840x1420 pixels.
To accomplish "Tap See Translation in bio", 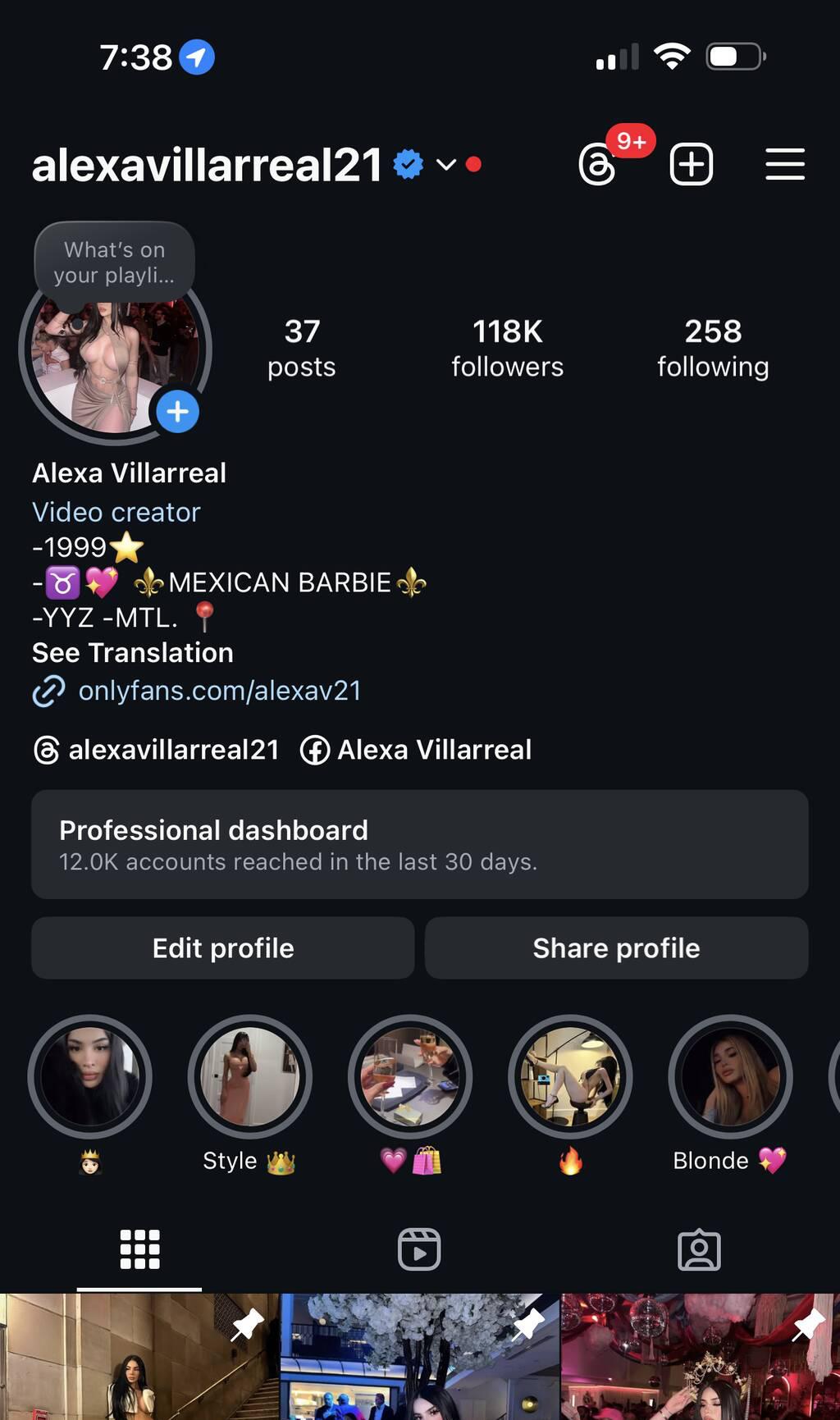I will [133, 653].
